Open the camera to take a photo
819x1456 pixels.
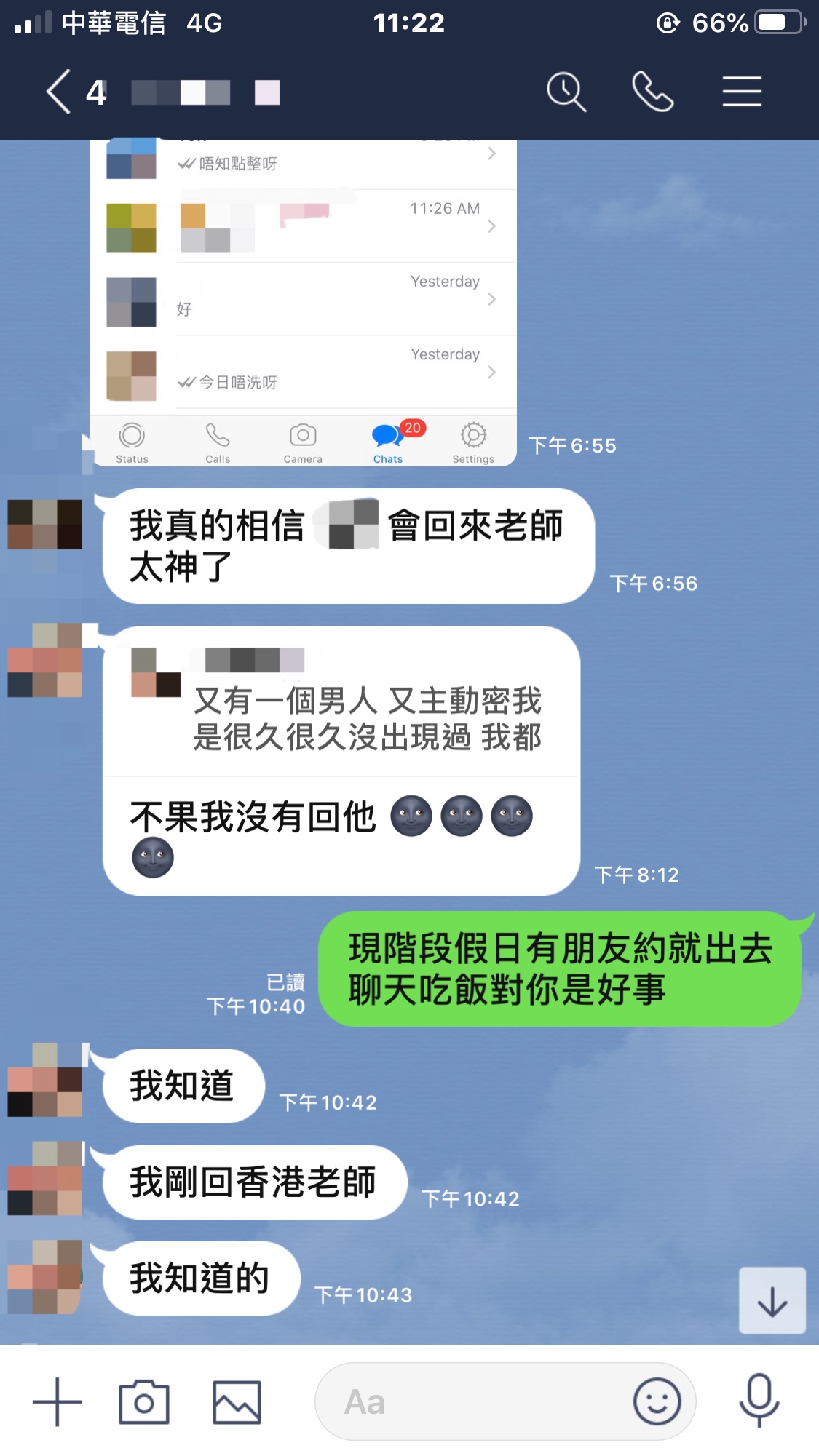point(144,1401)
